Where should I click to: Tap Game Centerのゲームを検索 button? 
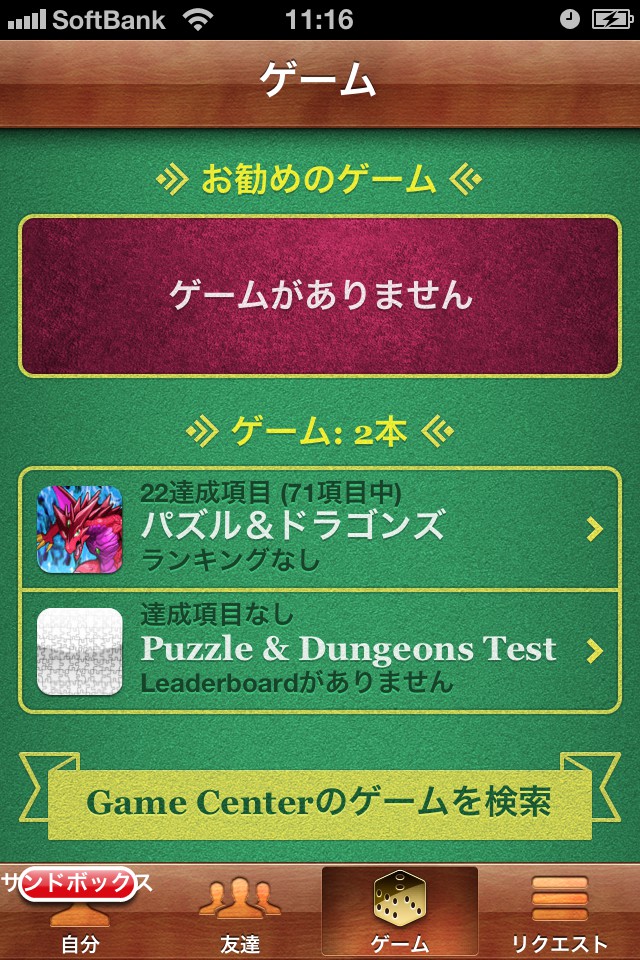(x=320, y=802)
